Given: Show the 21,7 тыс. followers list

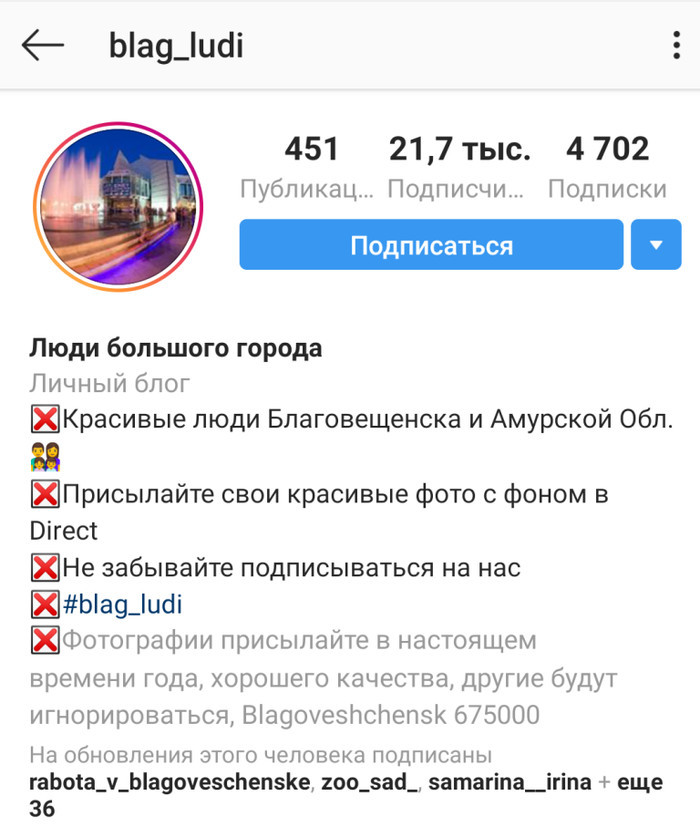Looking at the screenshot, I should pos(459,167).
